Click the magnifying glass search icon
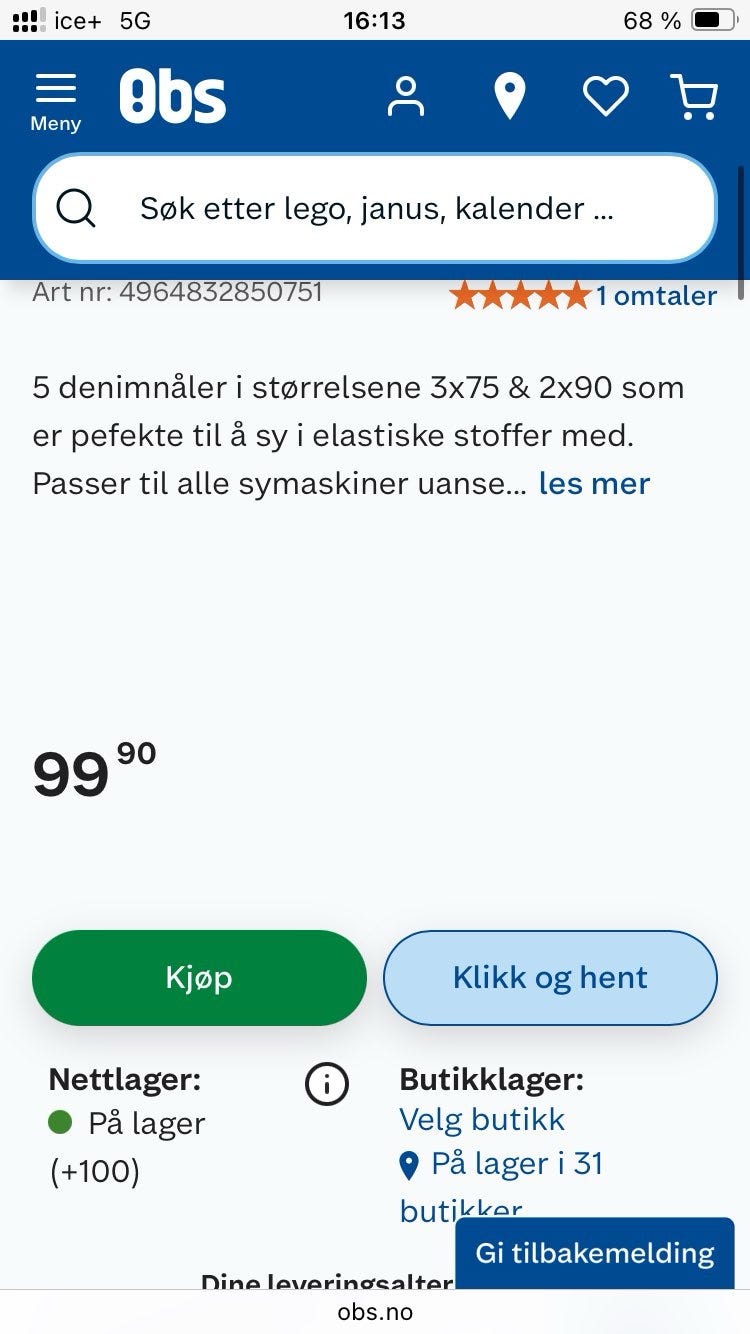The width and height of the screenshot is (750, 1334). [x=75, y=208]
